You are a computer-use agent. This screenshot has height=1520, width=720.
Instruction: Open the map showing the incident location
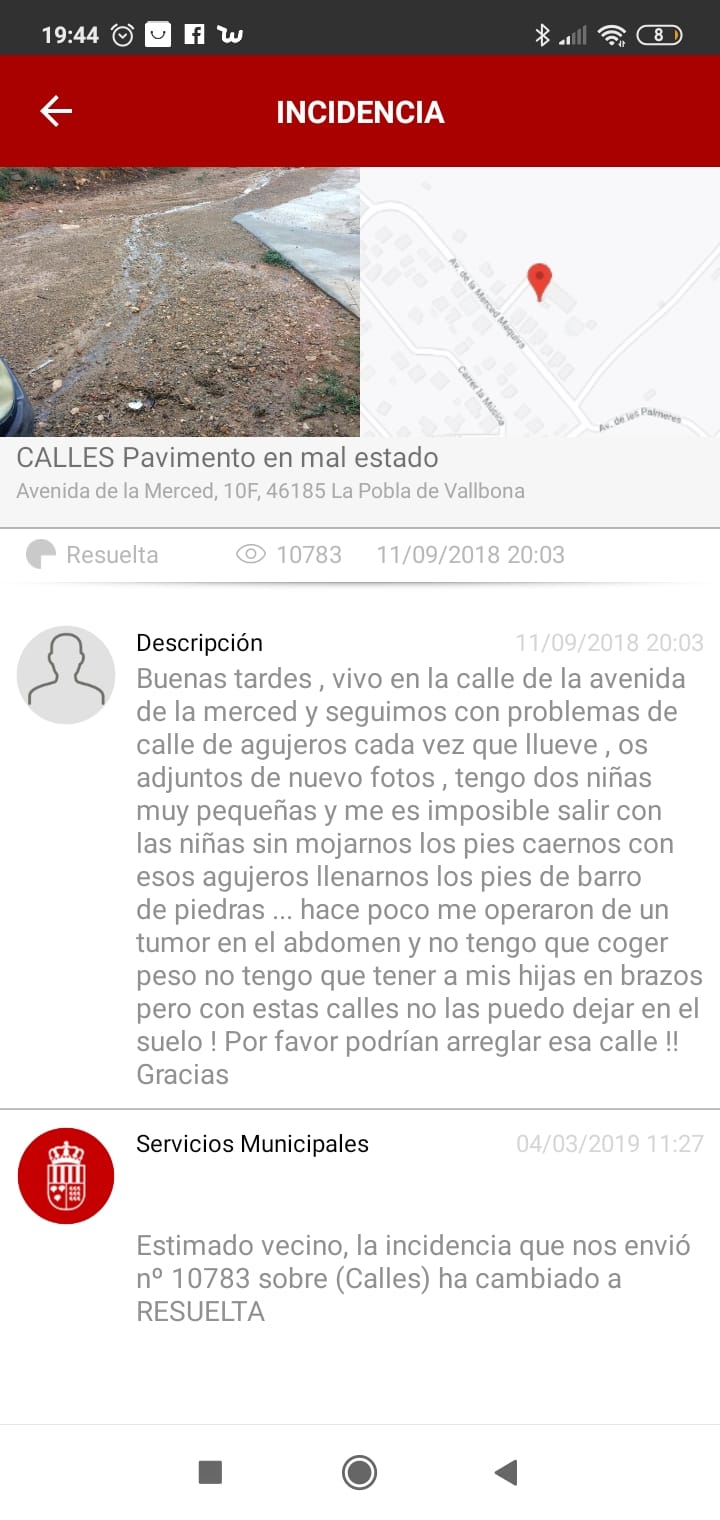click(540, 301)
